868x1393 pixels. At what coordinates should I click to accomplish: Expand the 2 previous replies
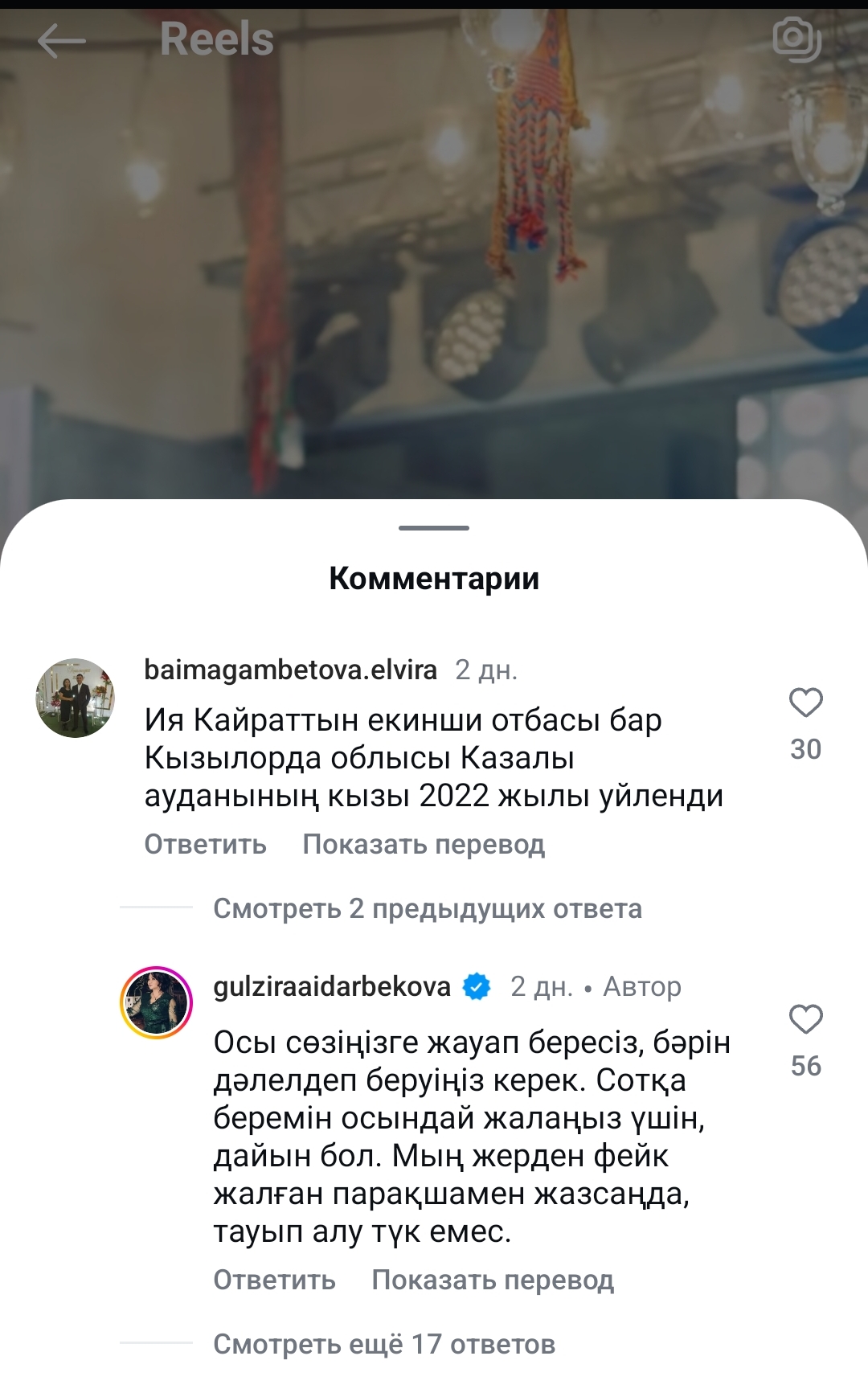[427, 908]
